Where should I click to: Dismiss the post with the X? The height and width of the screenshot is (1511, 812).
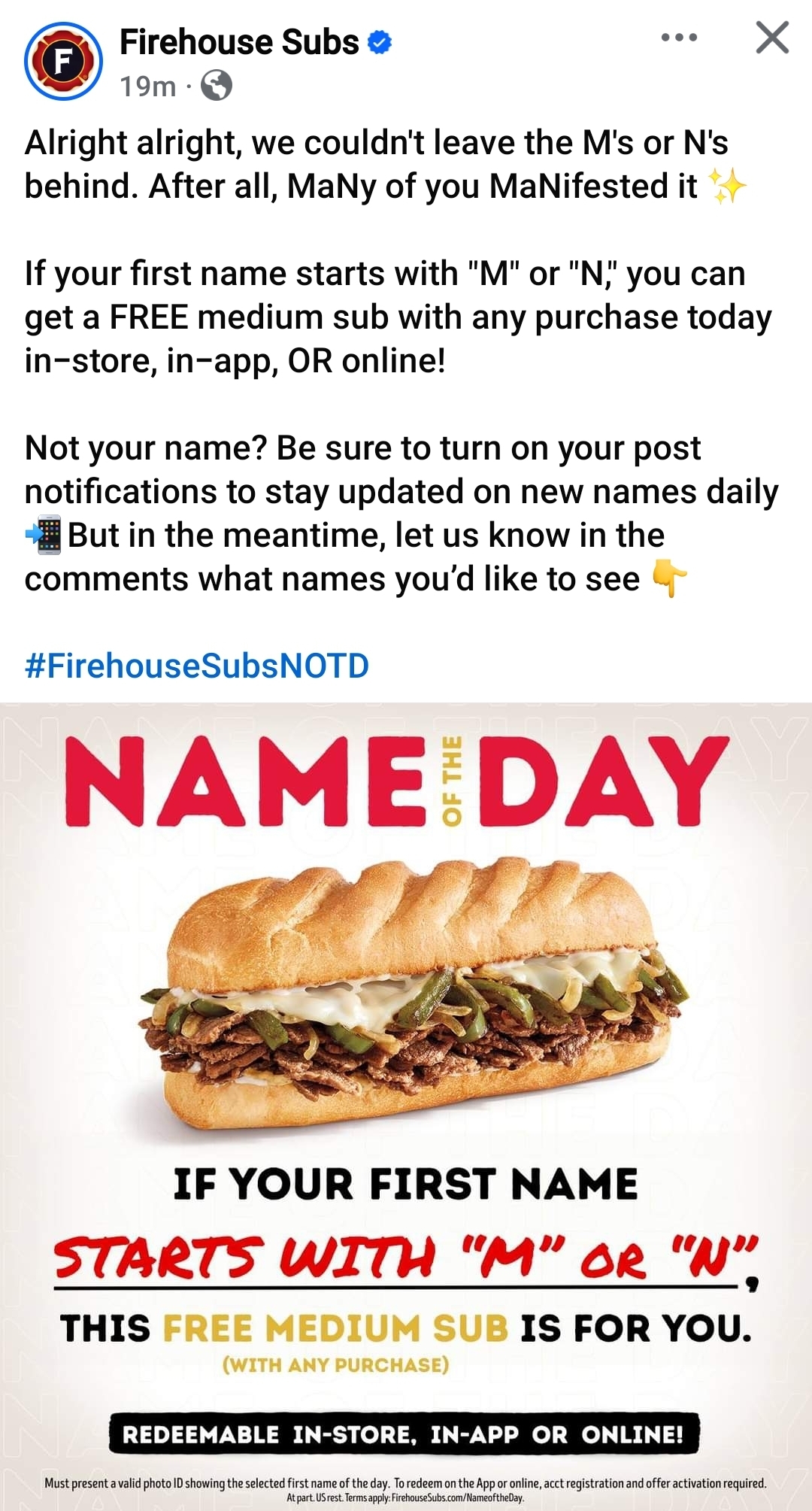pos(772,38)
